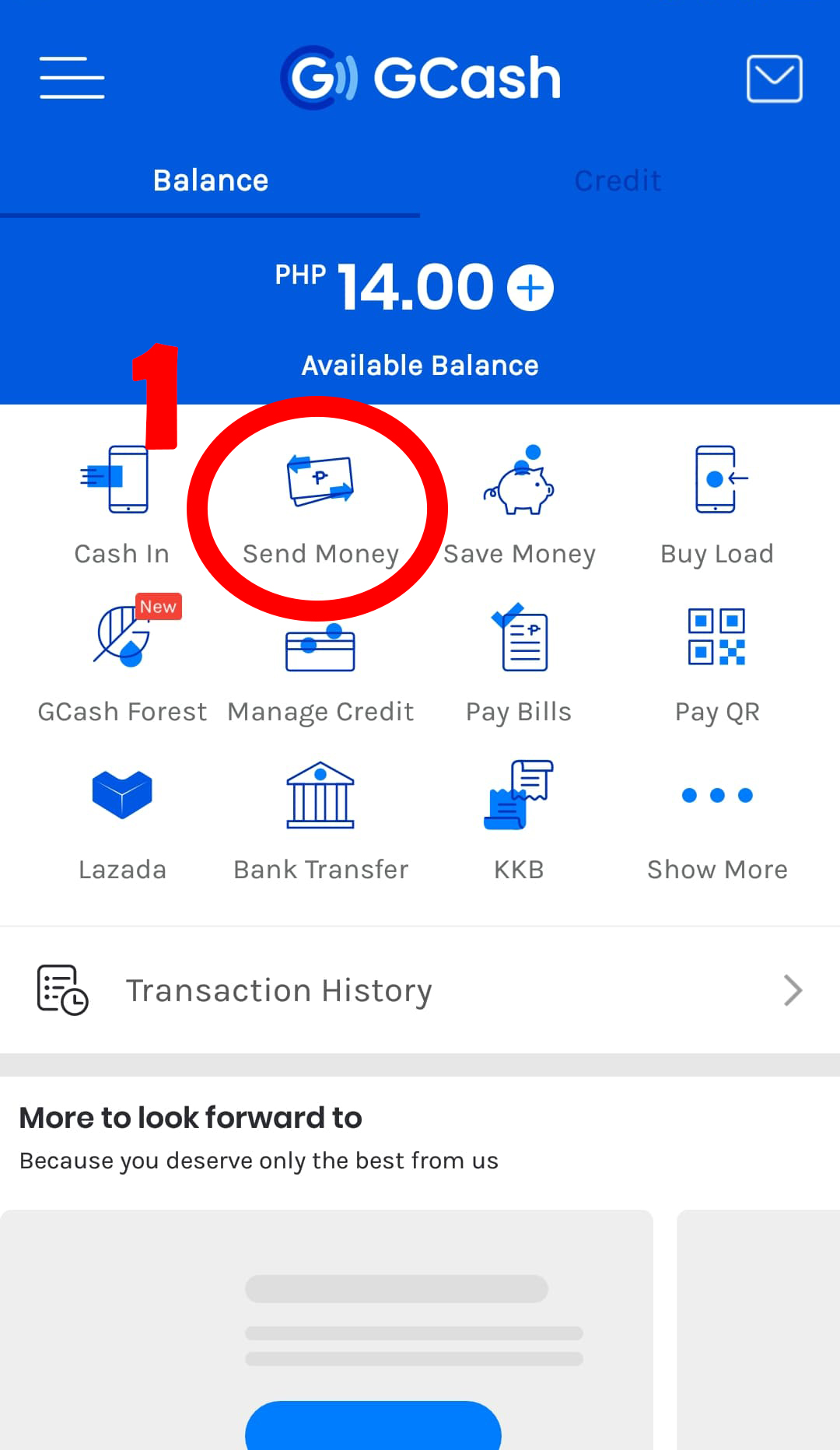This screenshot has width=840, height=1450.
Task: Open the hamburger drawer menu
Action: coord(72,78)
